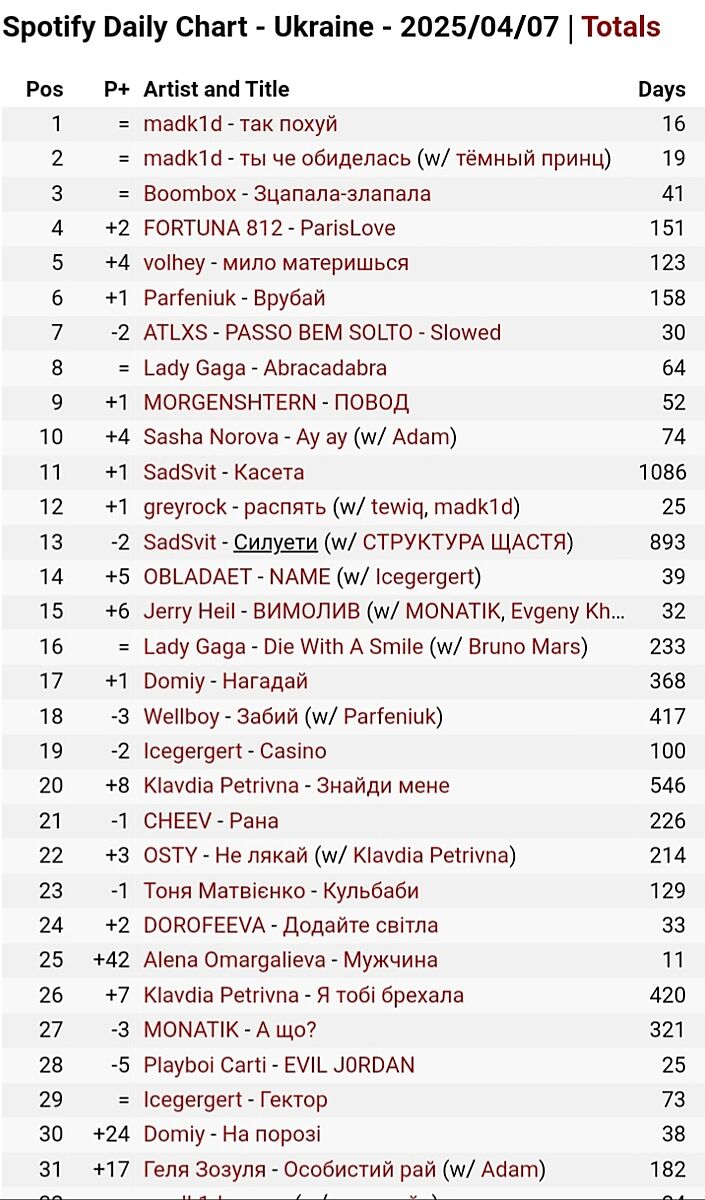Open the Totals link in the heading

tap(621, 27)
